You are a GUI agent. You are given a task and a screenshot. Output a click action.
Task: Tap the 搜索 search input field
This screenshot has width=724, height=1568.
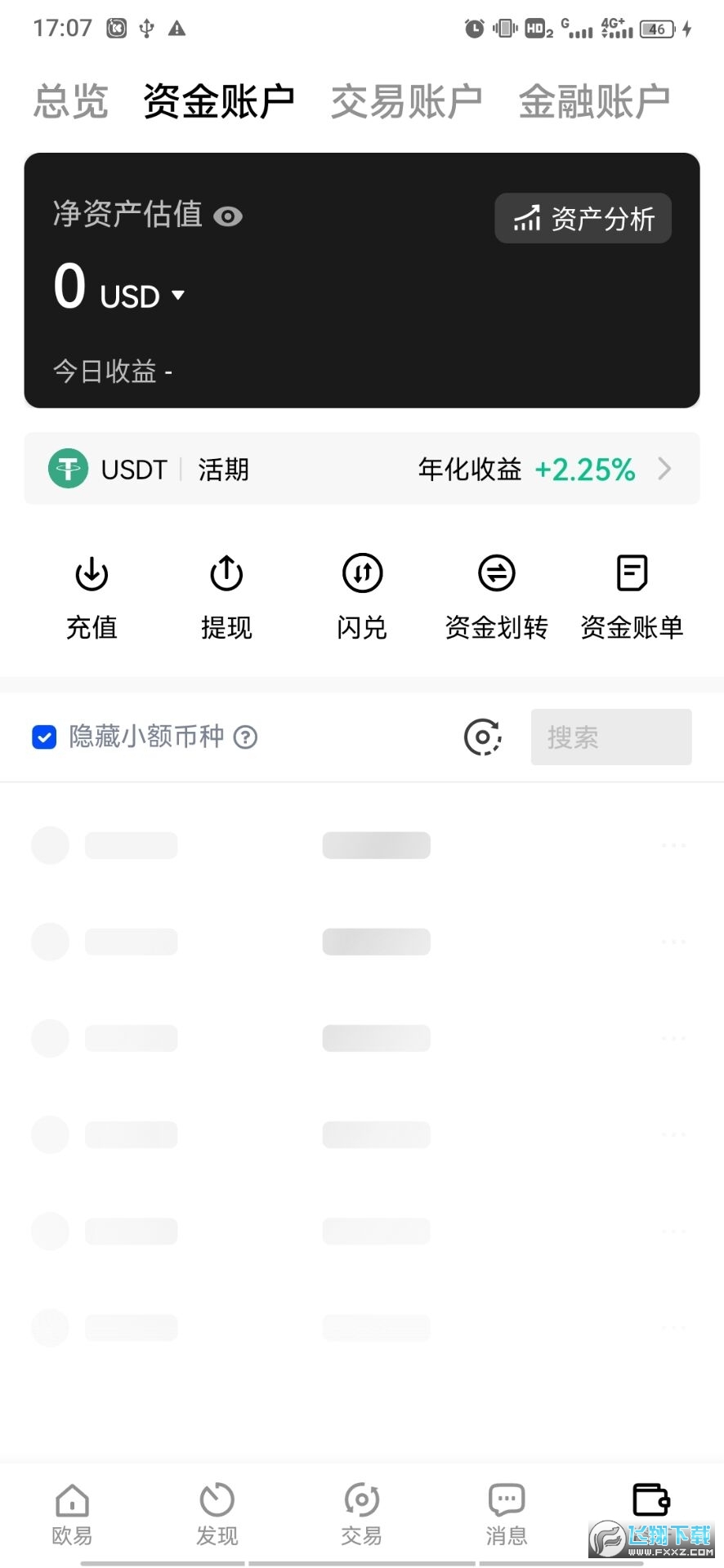pos(611,737)
